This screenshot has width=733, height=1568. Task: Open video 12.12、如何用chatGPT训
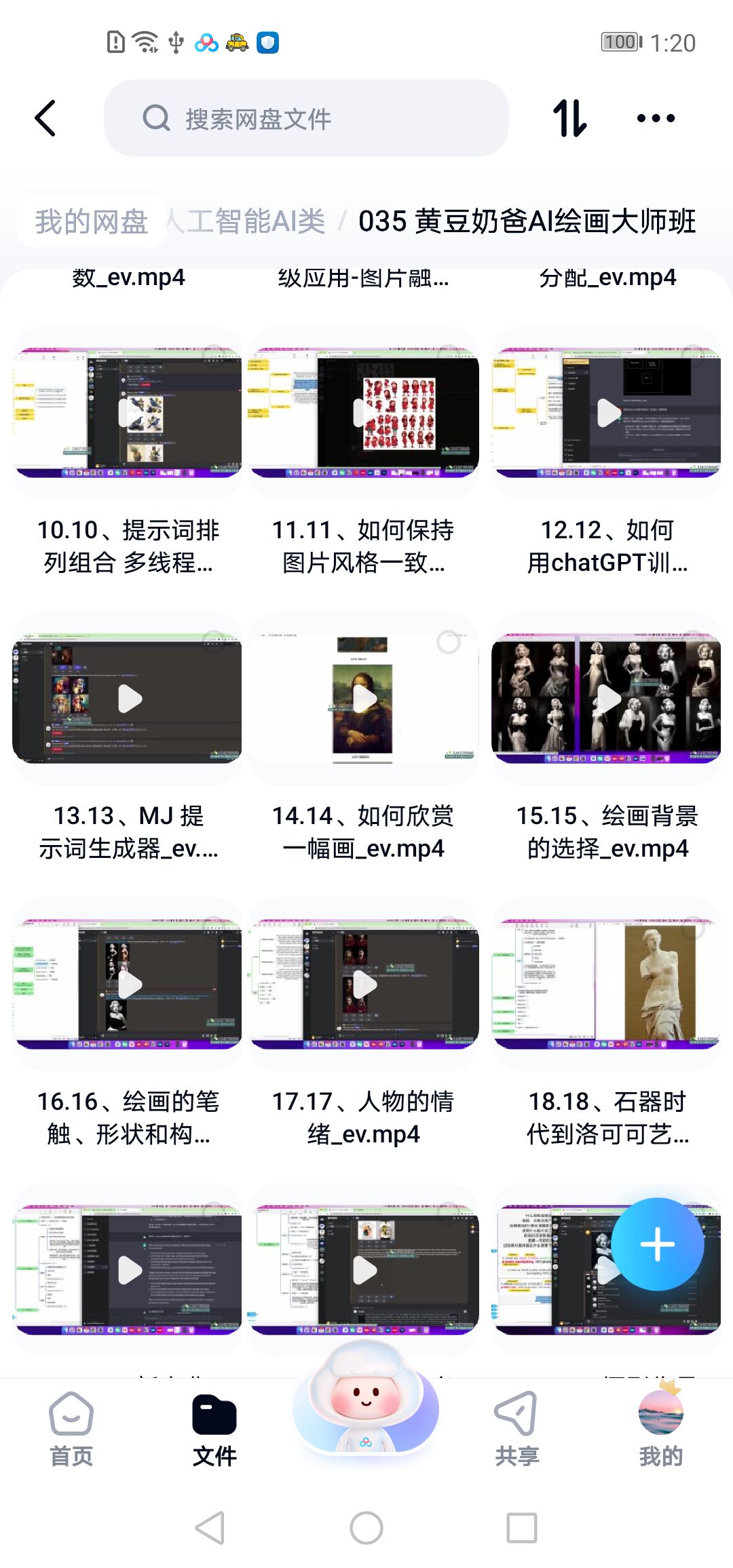pos(607,413)
